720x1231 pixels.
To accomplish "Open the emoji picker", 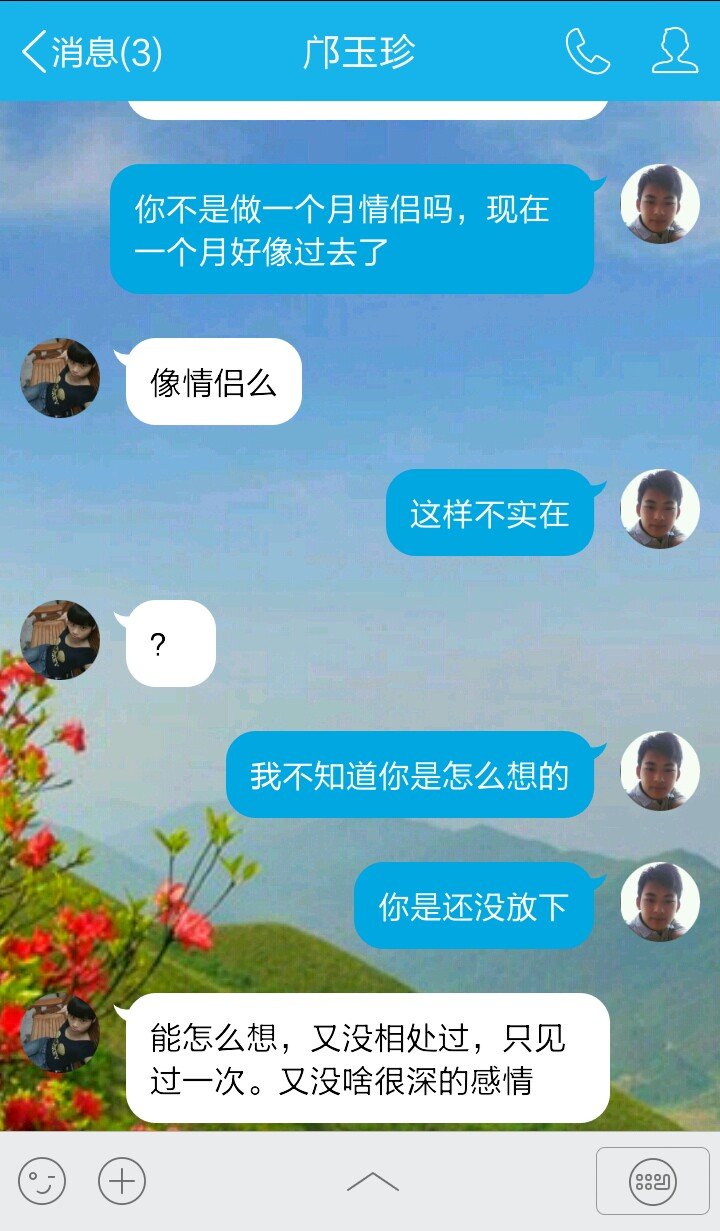I will tap(42, 1181).
